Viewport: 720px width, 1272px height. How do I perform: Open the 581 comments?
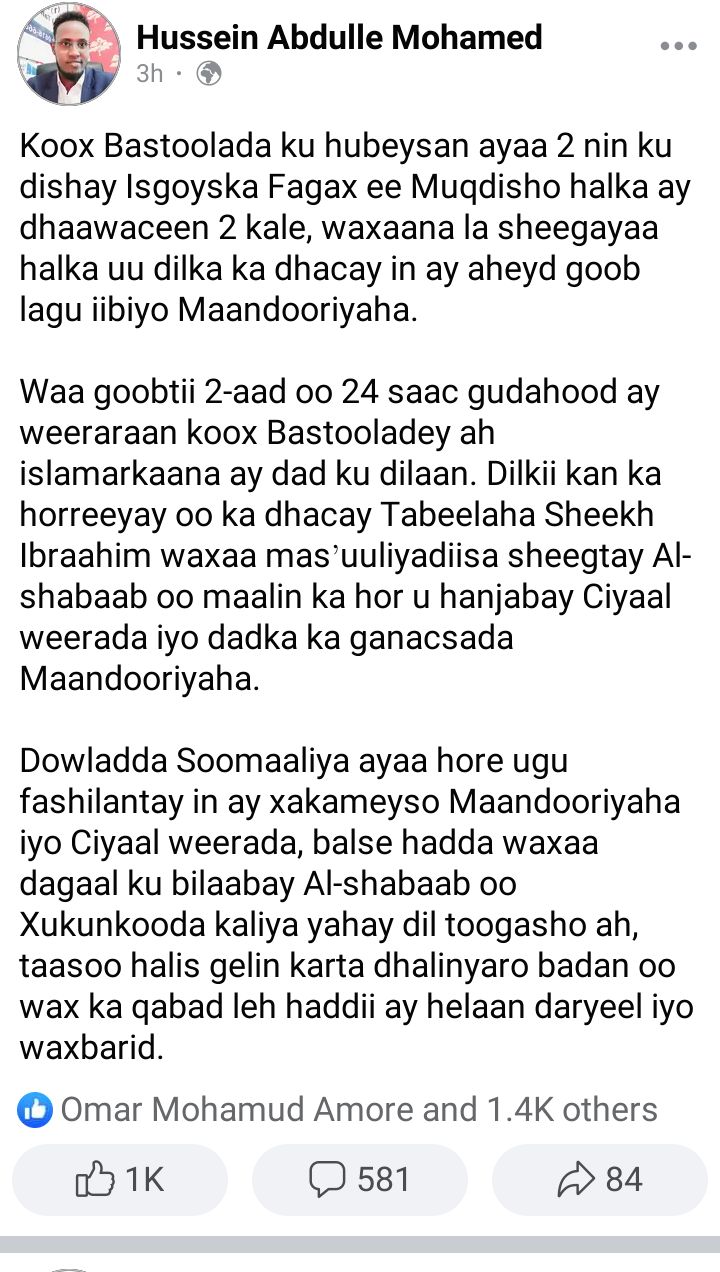(x=359, y=1180)
